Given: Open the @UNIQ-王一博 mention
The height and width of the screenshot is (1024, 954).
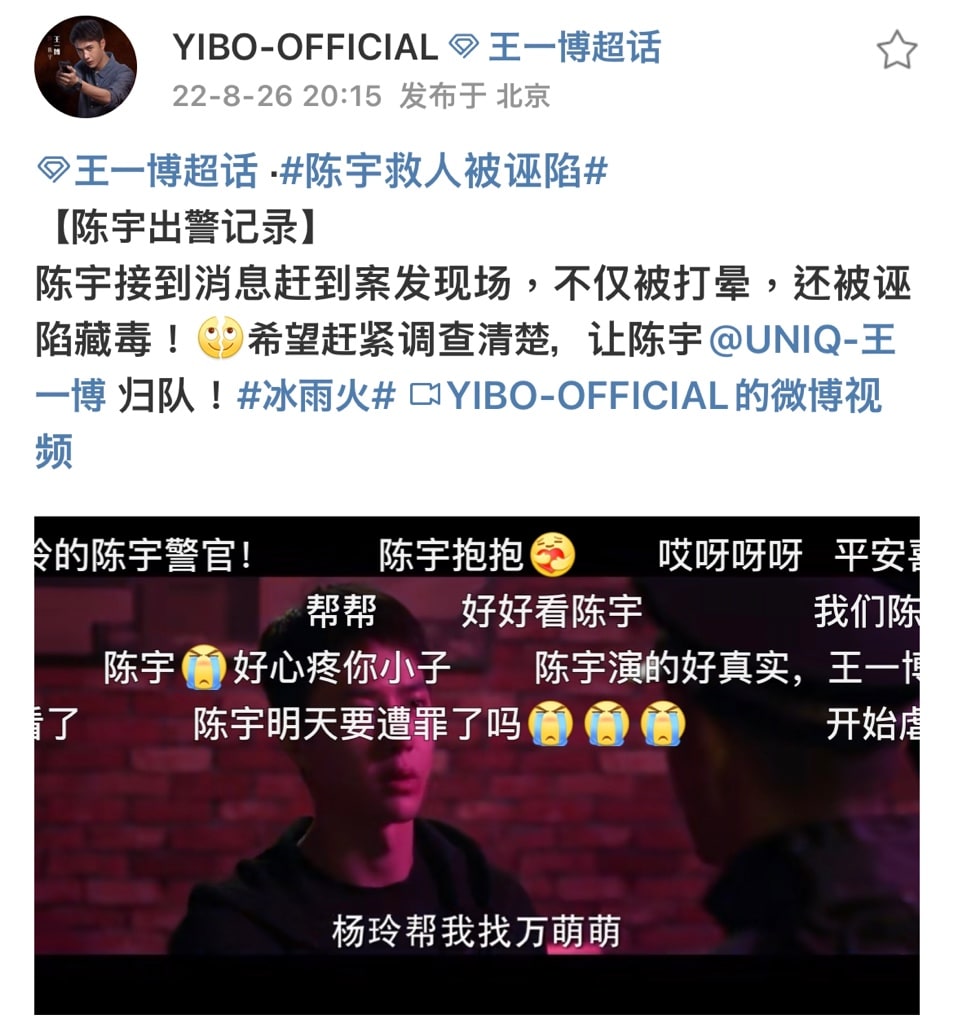Looking at the screenshot, I should click(x=801, y=340).
